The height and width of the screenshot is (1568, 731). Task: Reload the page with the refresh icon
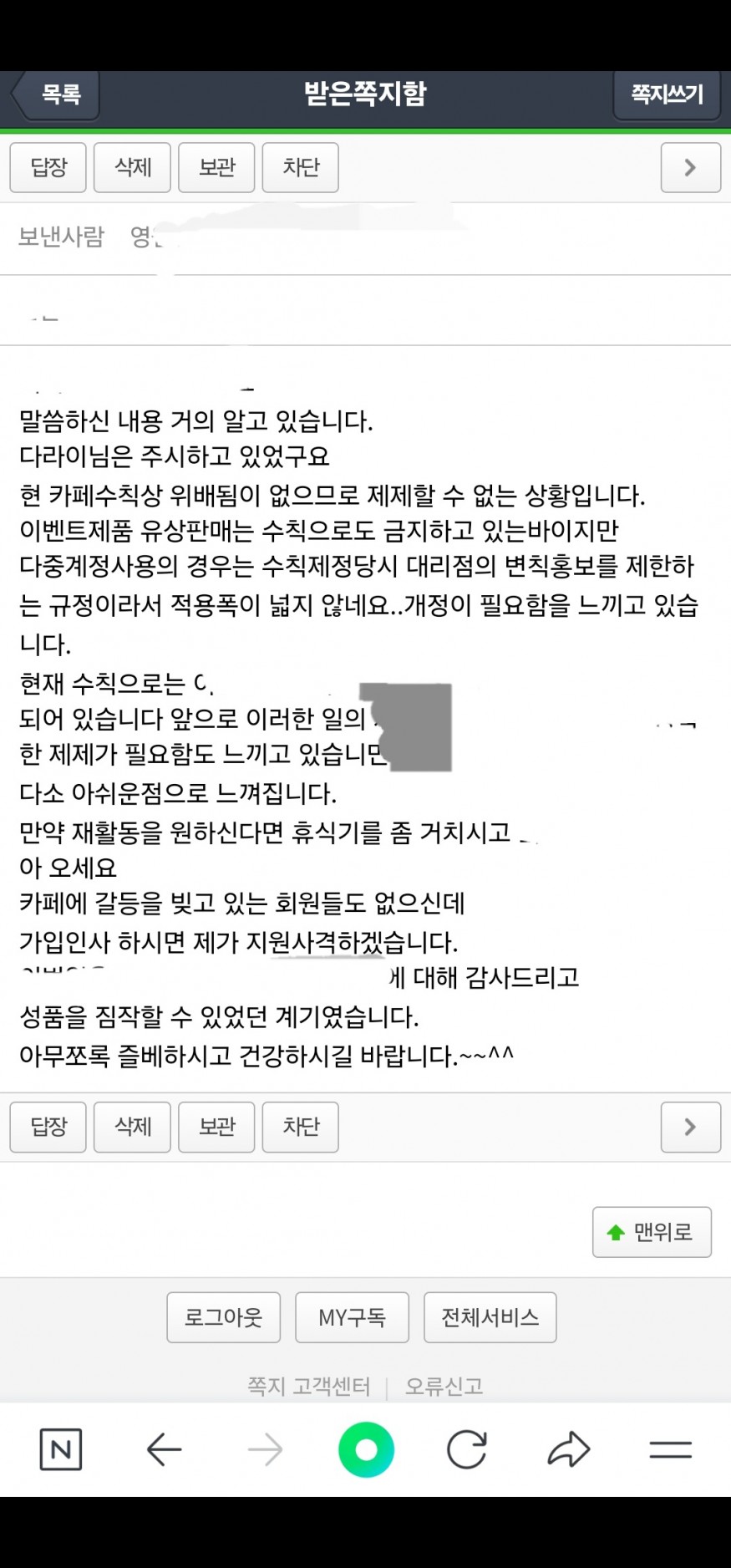coord(467,1449)
